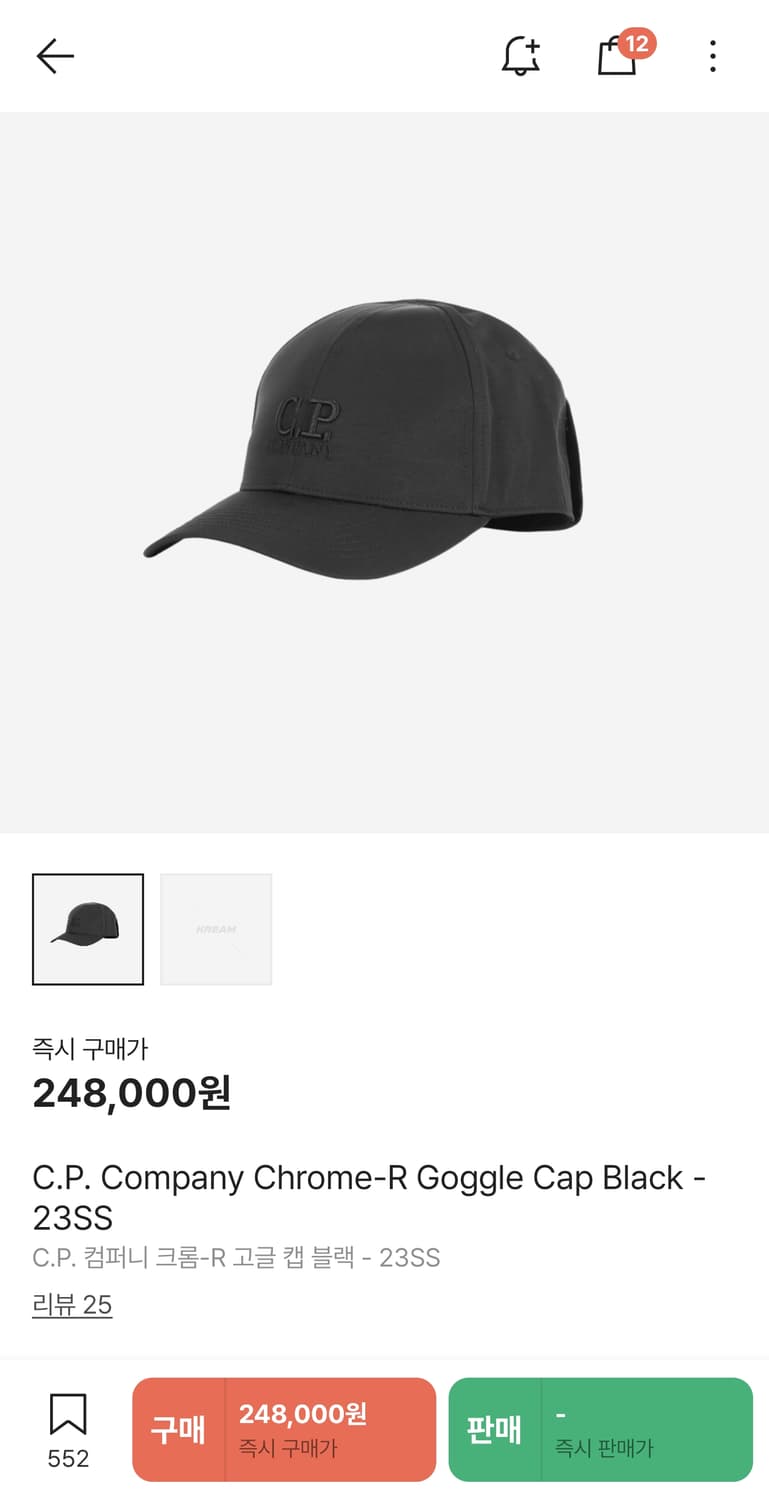Tap the red 구매 buy button

pyautogui.click(x=284, y=1429)
